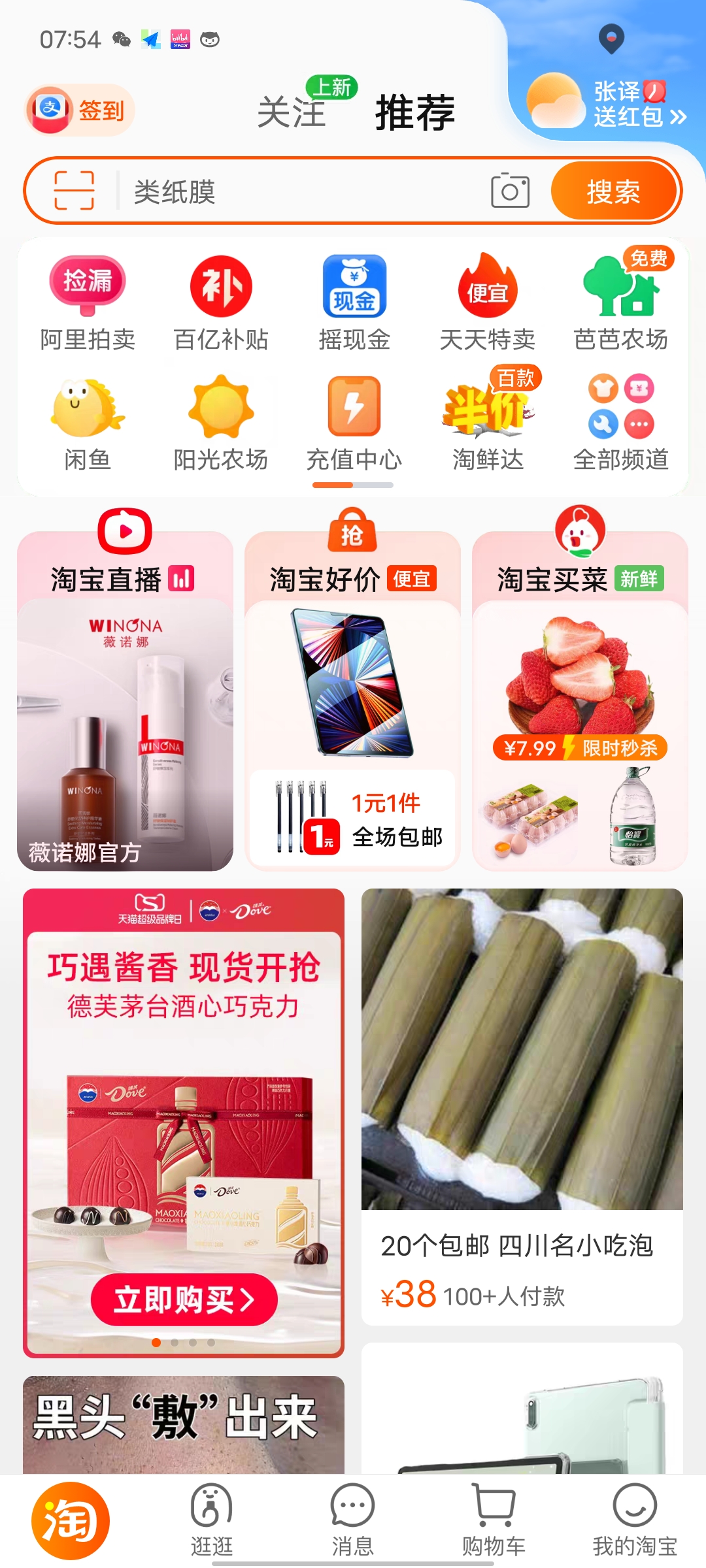Viewport: 706px width, 1568px height.
Task: Tap 立即购买 on the Dove banner
Action: tap(184, 1299)
